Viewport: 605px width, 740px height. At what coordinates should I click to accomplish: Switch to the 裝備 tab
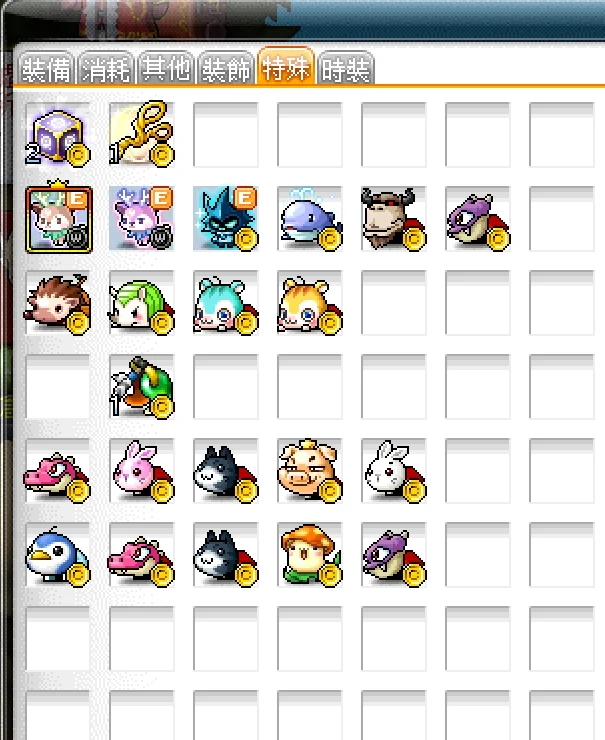point(46,70)
